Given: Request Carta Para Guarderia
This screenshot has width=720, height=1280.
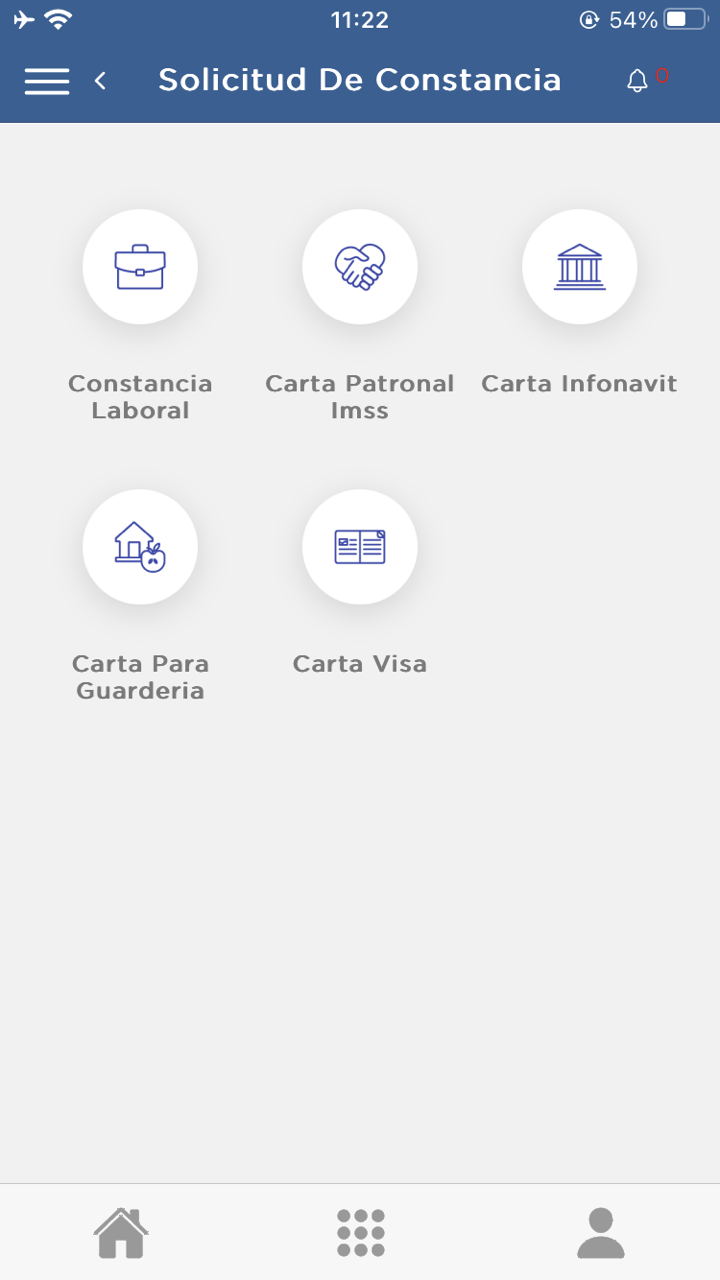Looking at the screenshot, I should pyautogui.click(x=140, y=547).
